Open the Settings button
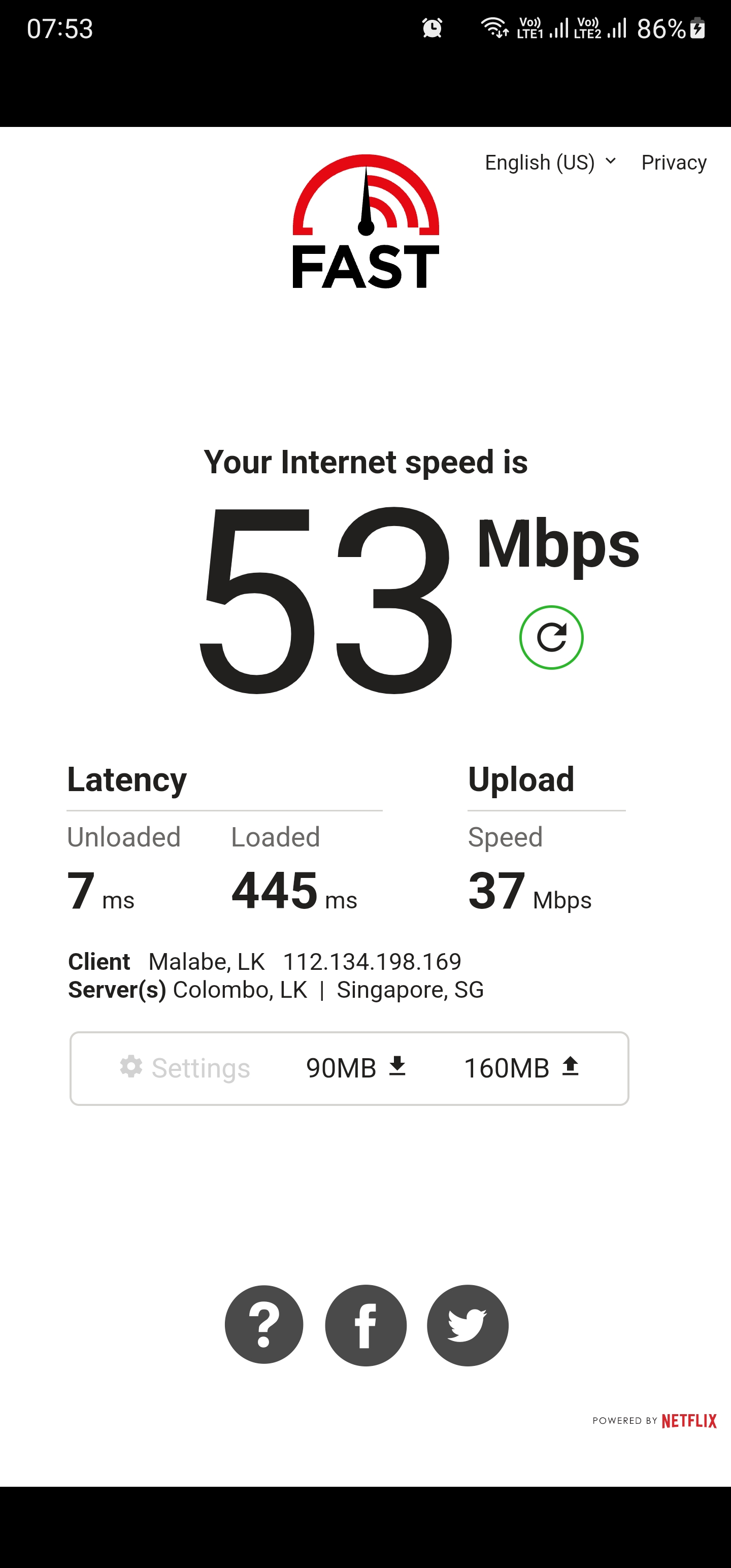Screen dimensions: 731x1568 tap(185, 1068)
